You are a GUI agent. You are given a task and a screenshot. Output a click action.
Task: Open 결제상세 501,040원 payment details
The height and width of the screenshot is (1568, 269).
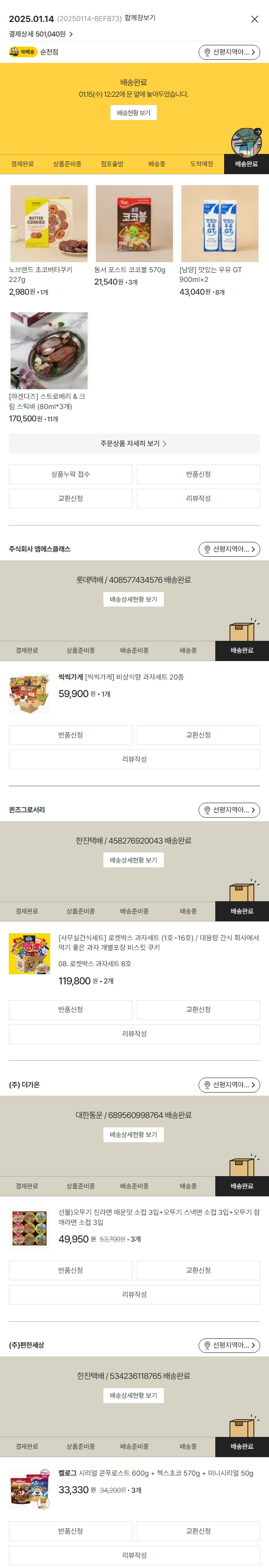point(41,34)
